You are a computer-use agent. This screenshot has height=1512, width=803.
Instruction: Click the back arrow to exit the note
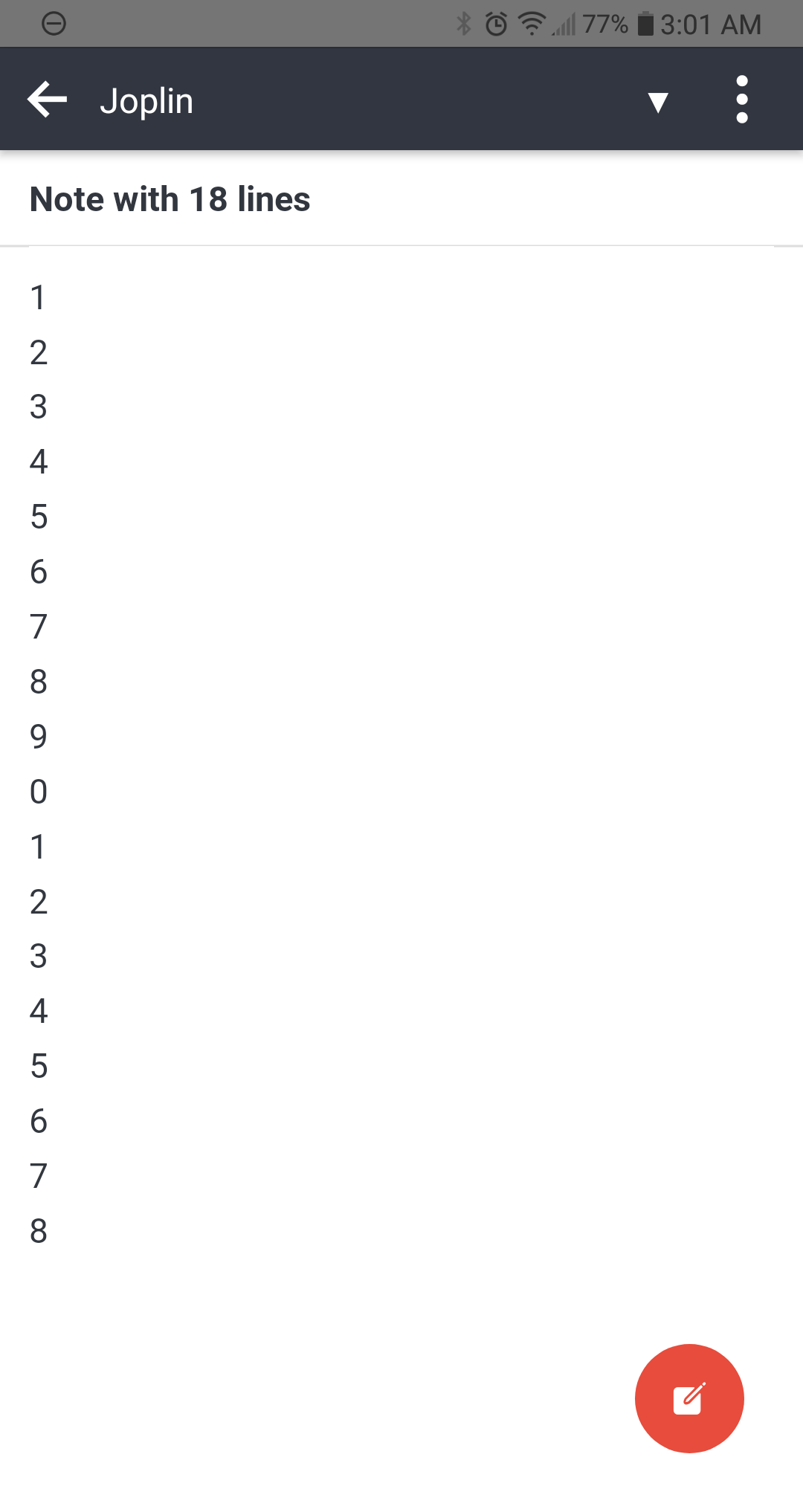47,99
